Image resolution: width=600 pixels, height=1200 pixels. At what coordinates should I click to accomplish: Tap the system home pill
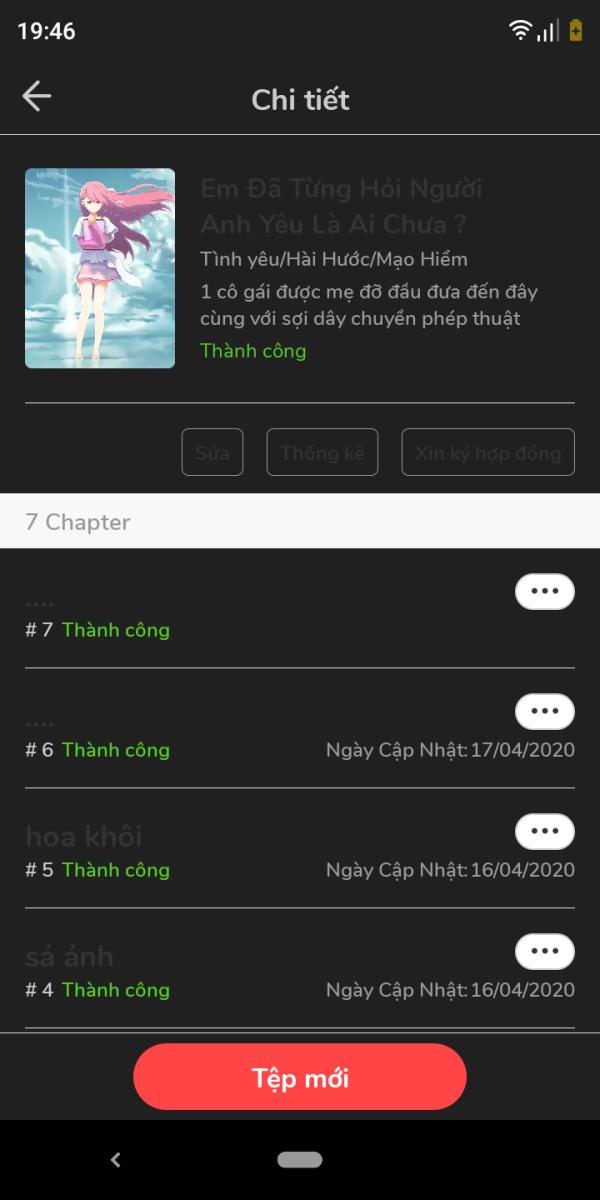[x=300, y=1160]
